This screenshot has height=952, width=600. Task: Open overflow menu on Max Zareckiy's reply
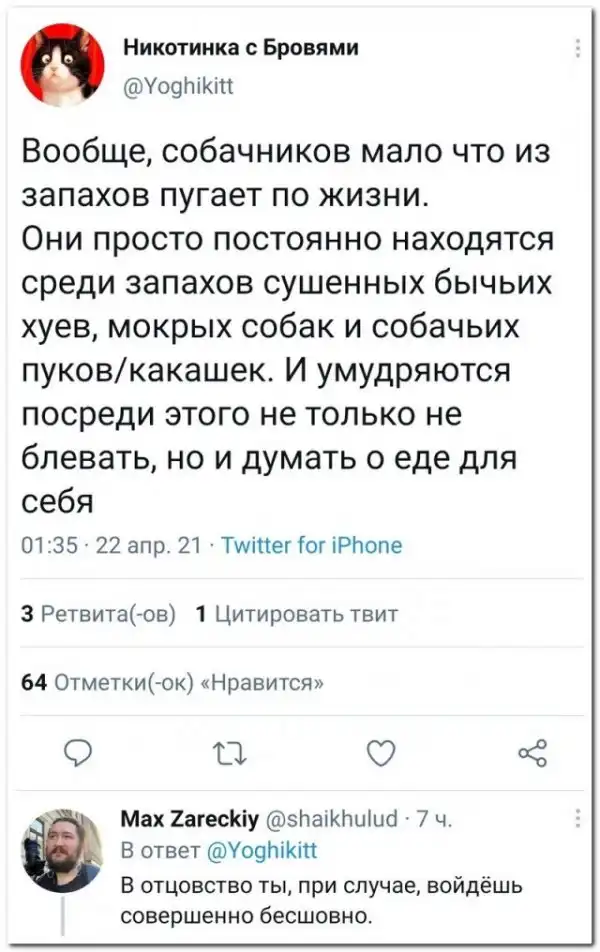point(577,822)
